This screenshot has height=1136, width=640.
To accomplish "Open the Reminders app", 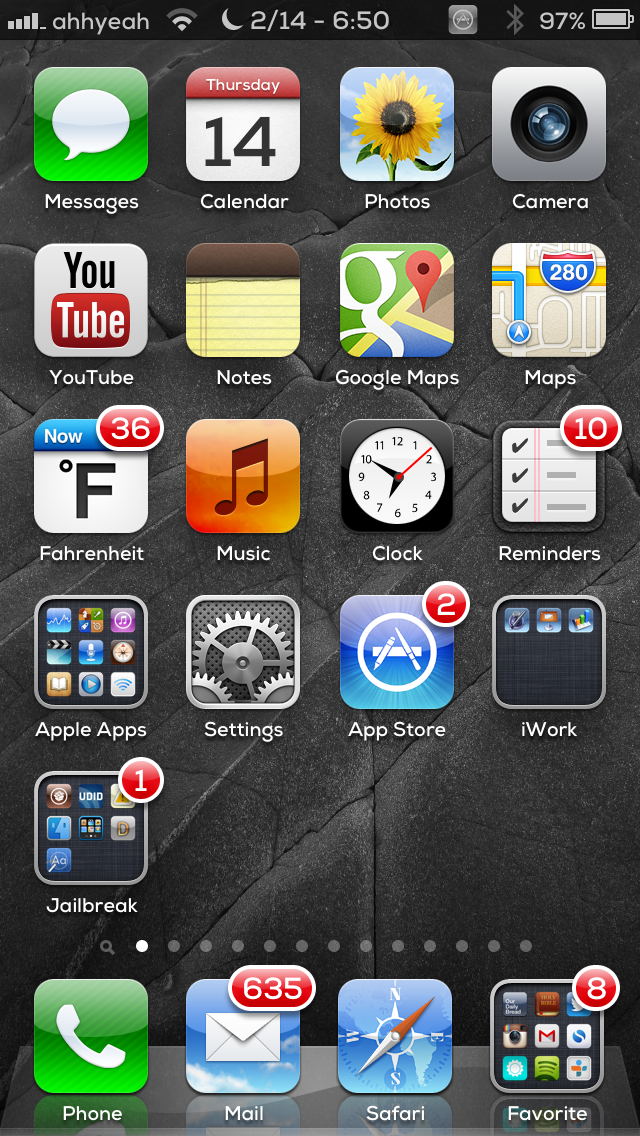I will pyautogui.click(x=549, y=477).
